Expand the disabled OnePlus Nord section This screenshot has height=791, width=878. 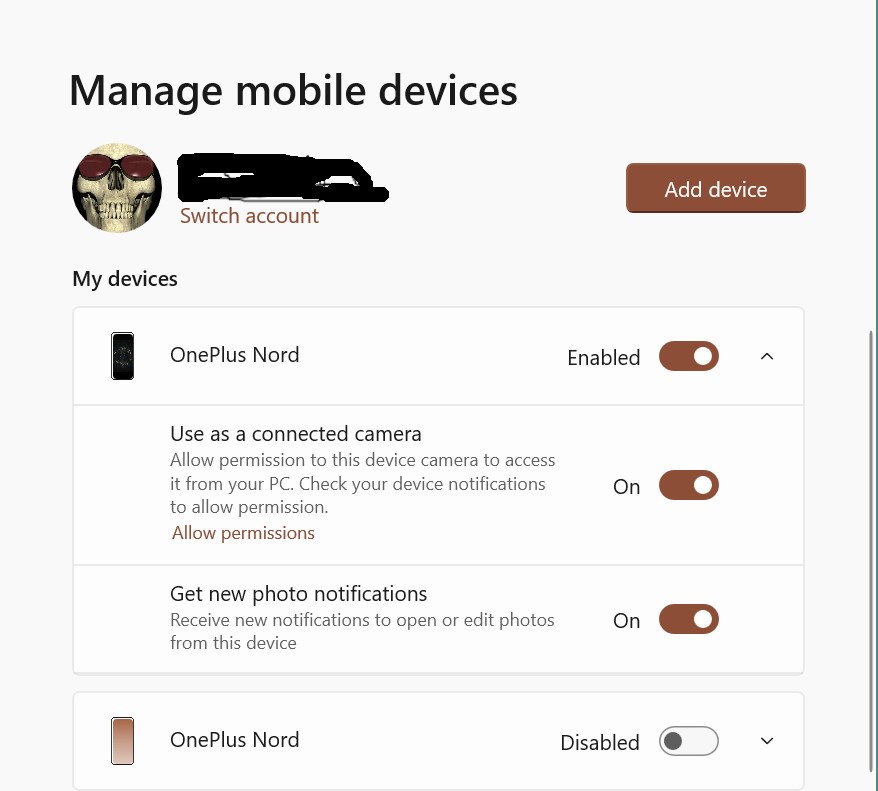coord(767,741)
